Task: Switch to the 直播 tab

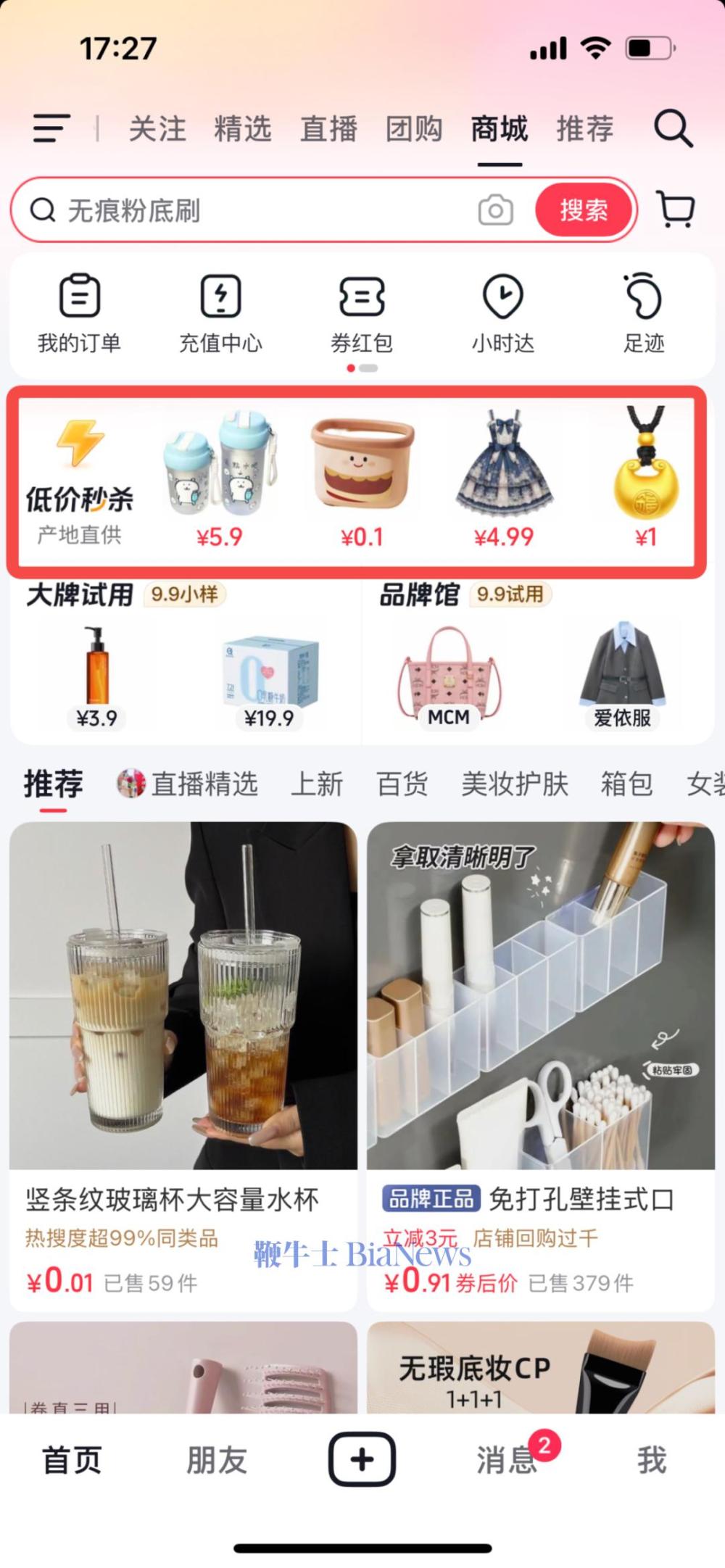Action: (328, 129)
